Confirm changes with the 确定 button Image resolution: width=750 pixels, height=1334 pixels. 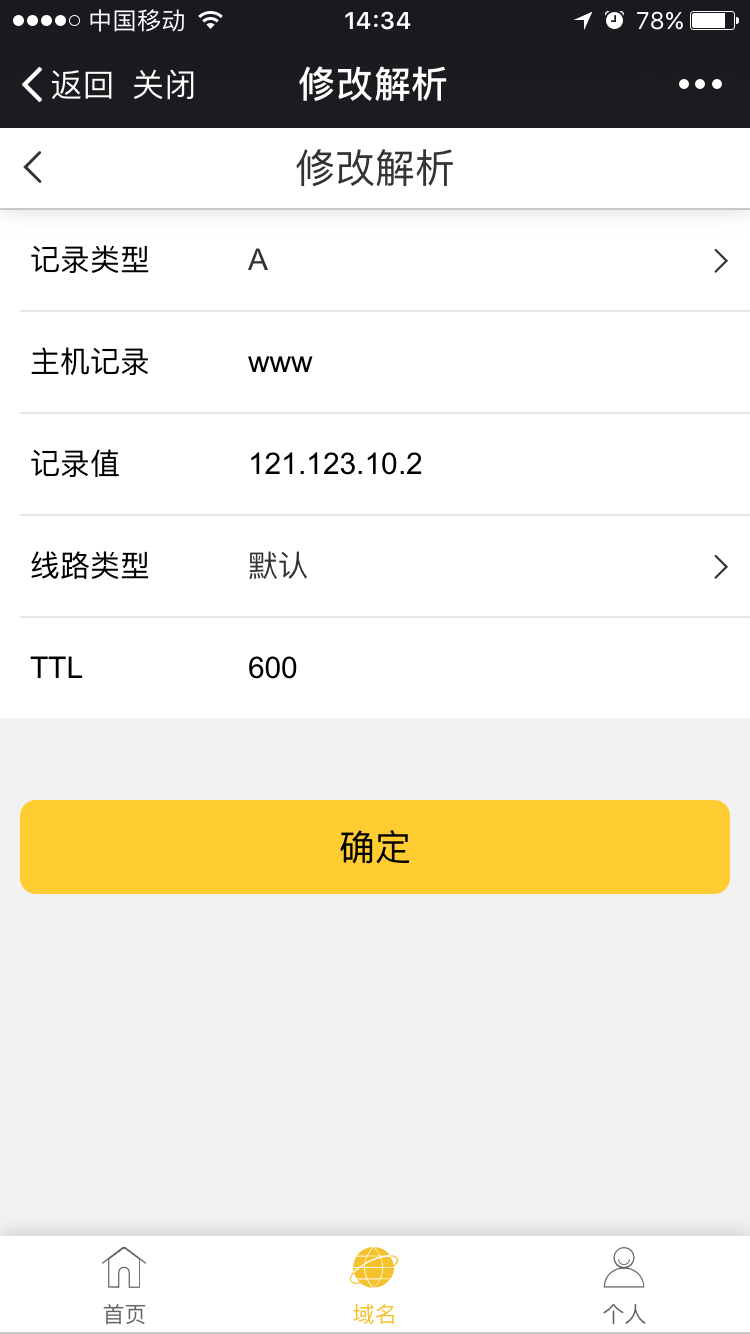[x=375, y=847]
